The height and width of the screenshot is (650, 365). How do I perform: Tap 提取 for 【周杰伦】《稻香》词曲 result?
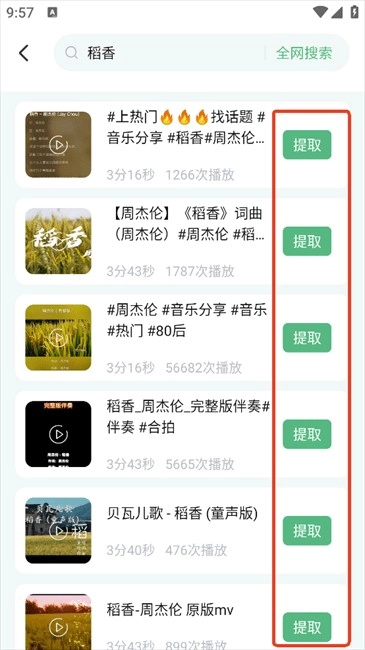(307, 241)
